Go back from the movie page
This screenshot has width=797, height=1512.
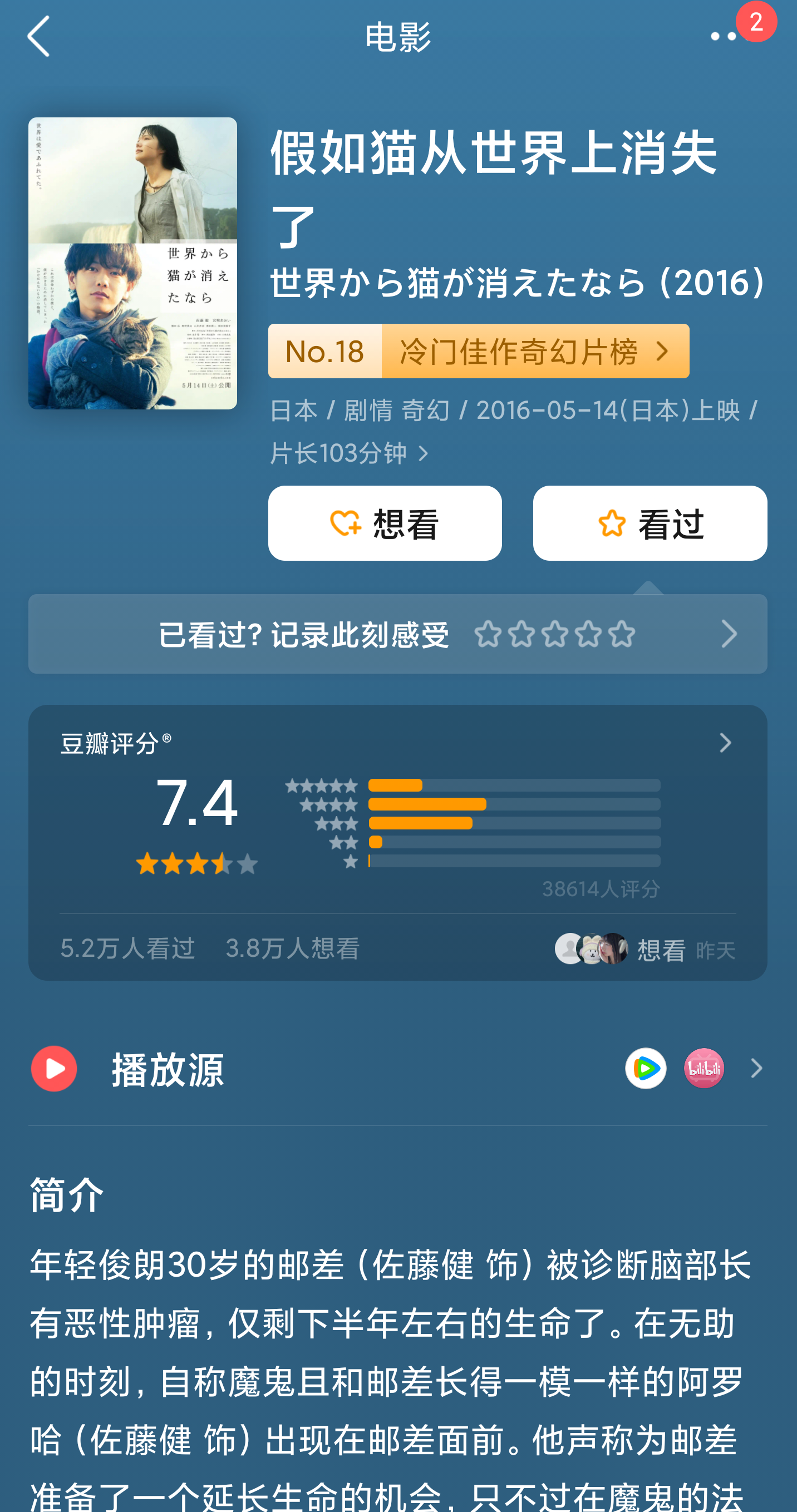39,36
